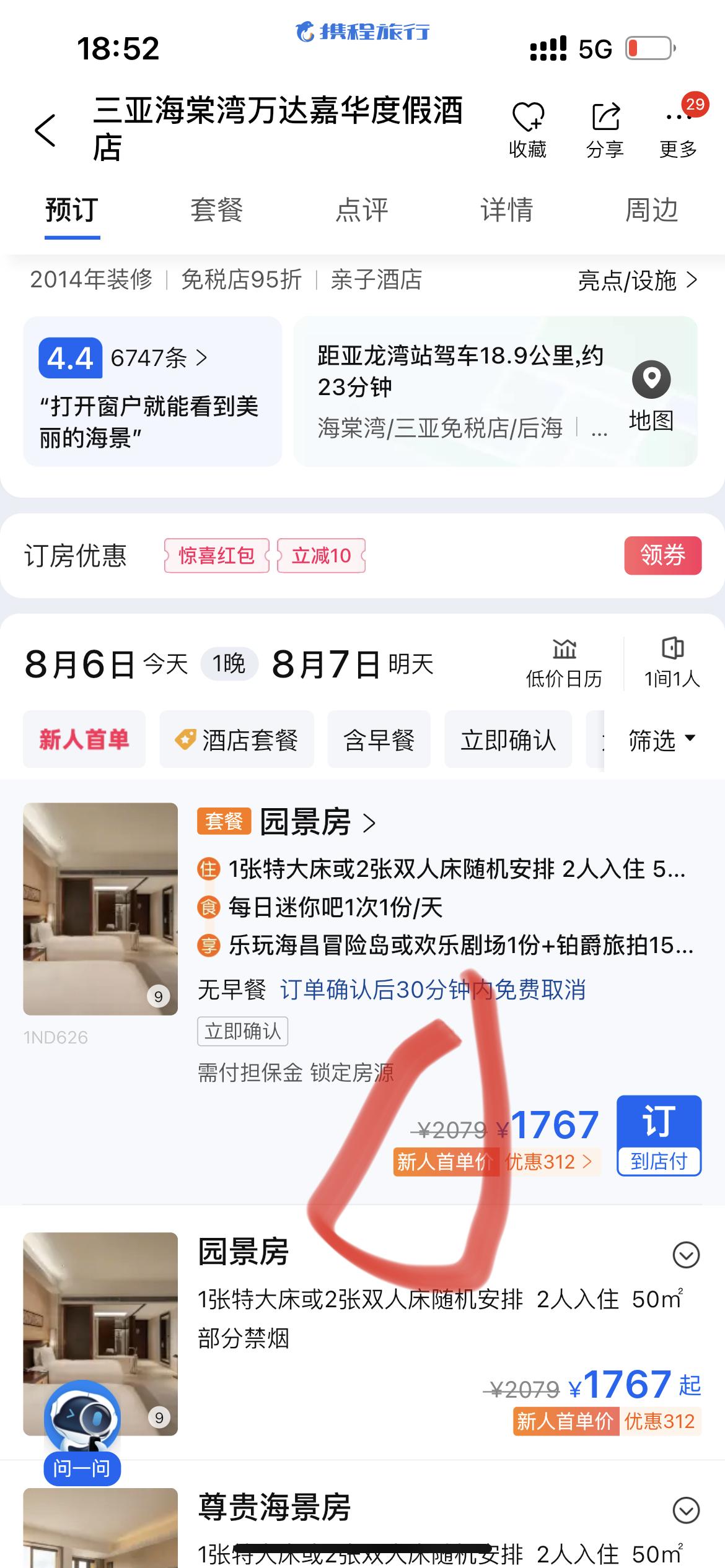Open the 详情 tab
This screenshot has height=1568, width=725.
(x=506, y=210)
